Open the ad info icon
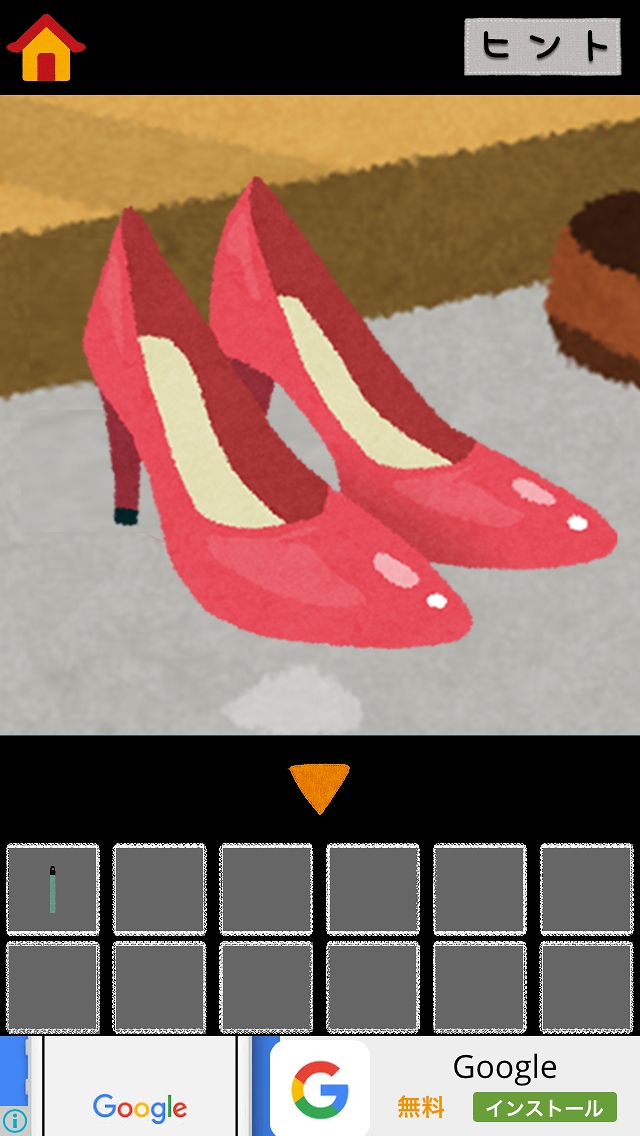 pos(14,1121)
